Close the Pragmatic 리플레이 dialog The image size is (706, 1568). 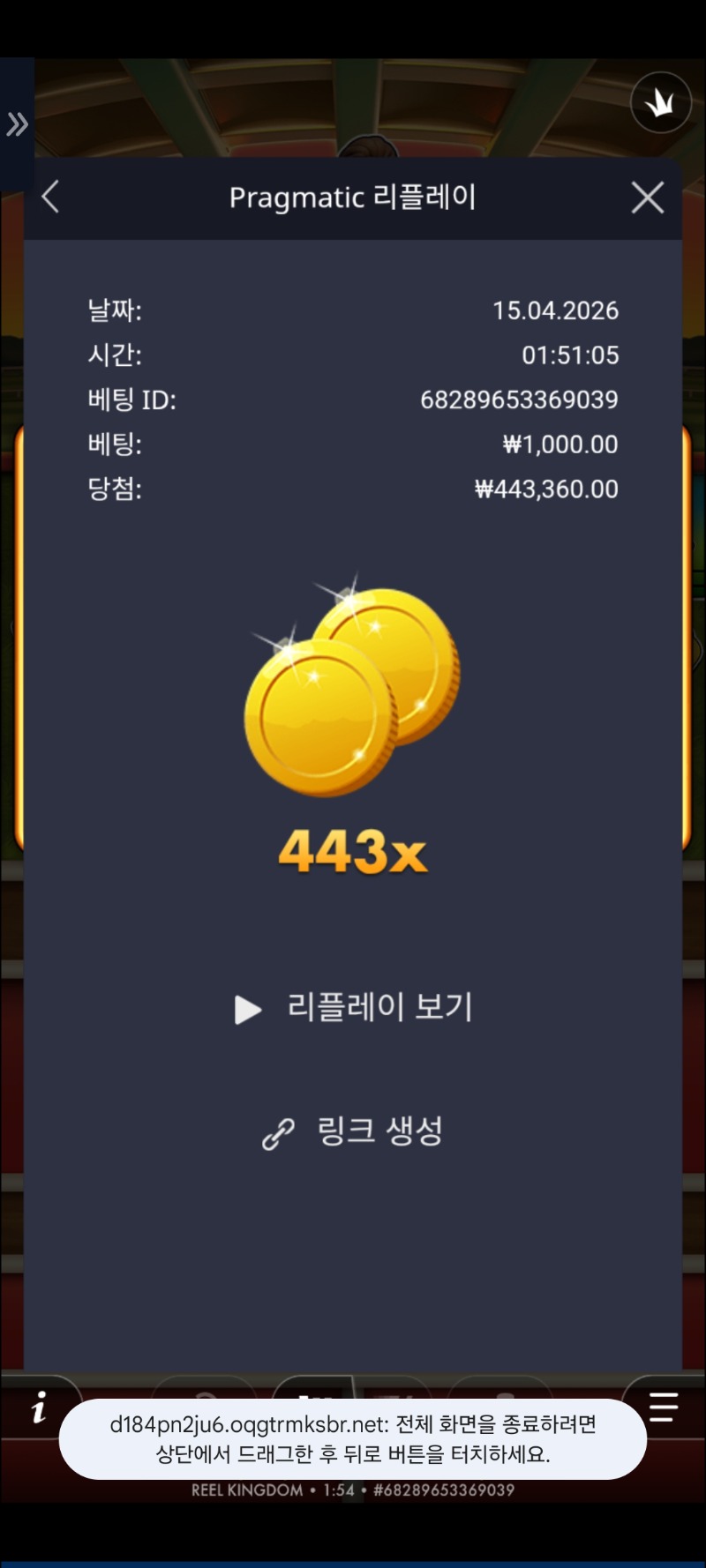647,198
